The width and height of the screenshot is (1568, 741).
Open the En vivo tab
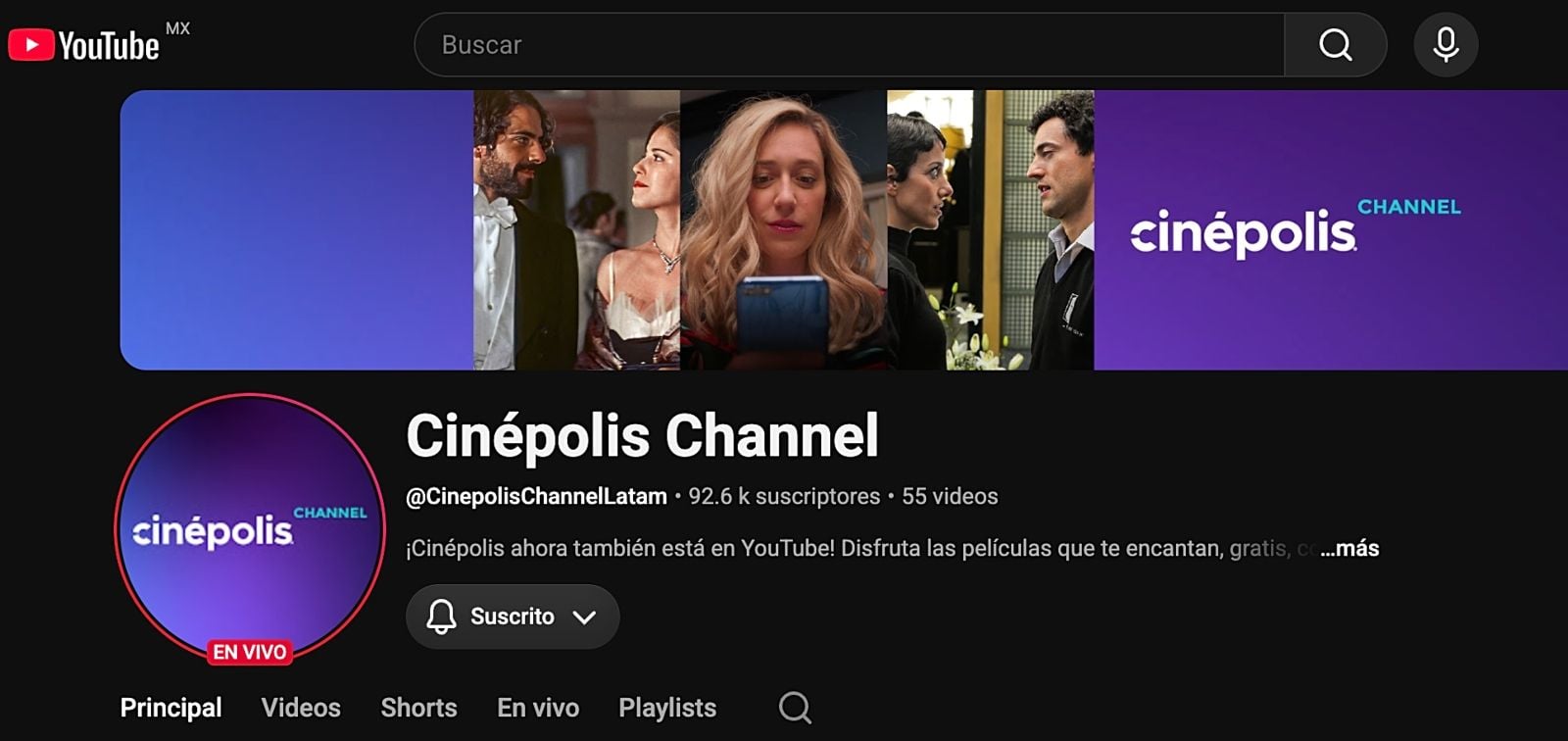click(538, 708)
